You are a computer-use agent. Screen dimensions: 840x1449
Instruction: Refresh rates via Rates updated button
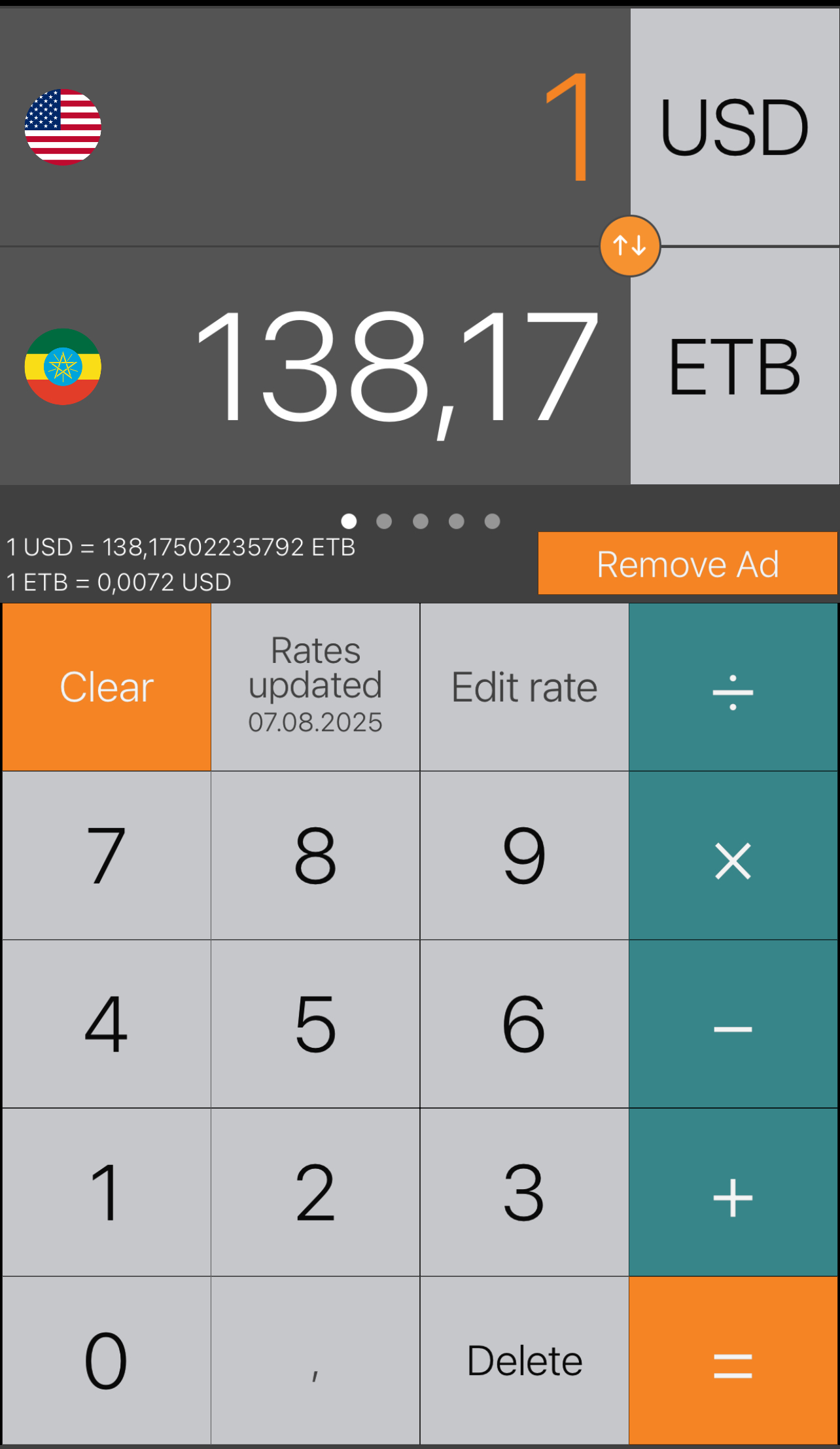315,687
